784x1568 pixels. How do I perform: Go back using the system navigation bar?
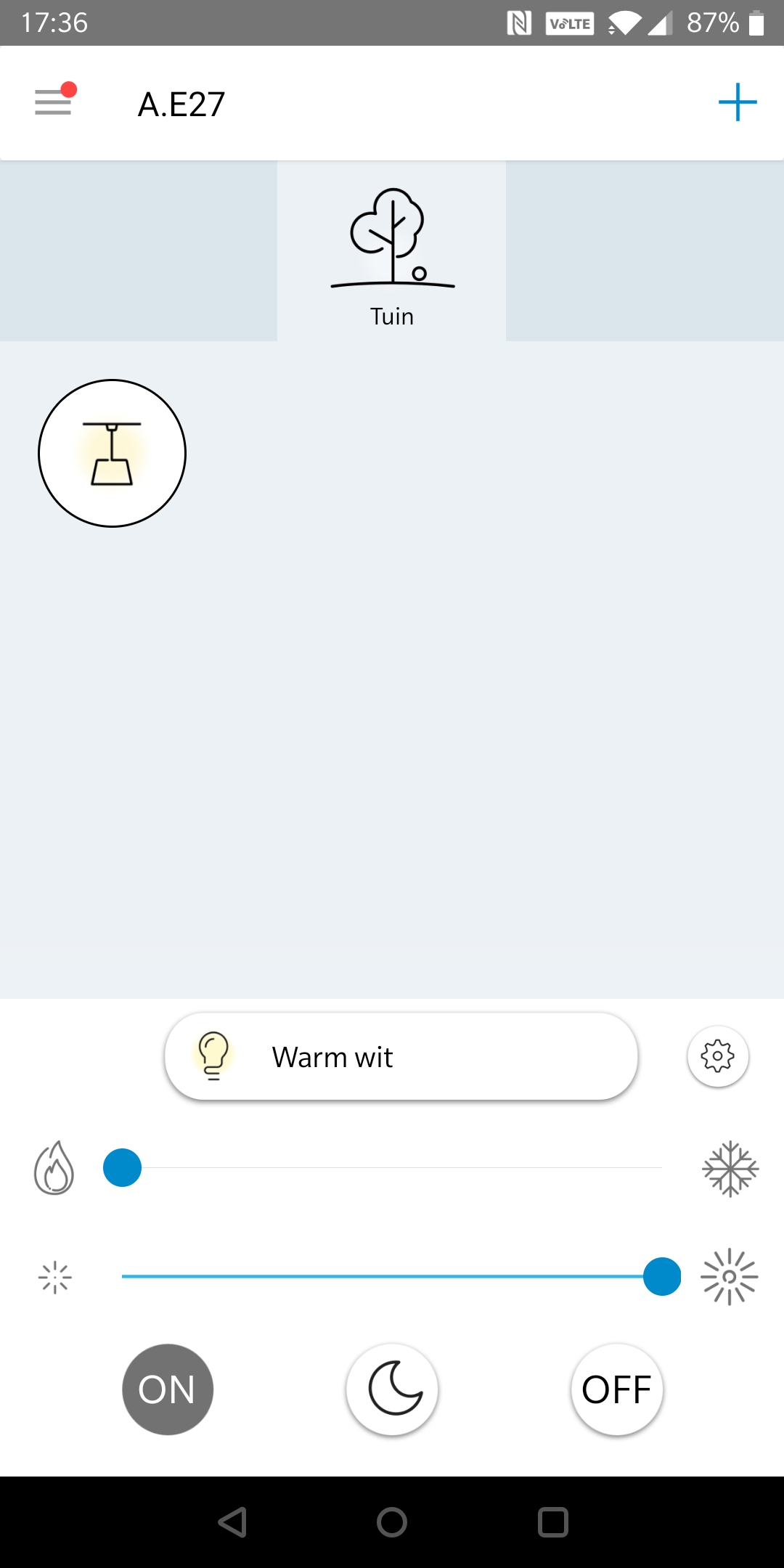[x=233, y=1522]
